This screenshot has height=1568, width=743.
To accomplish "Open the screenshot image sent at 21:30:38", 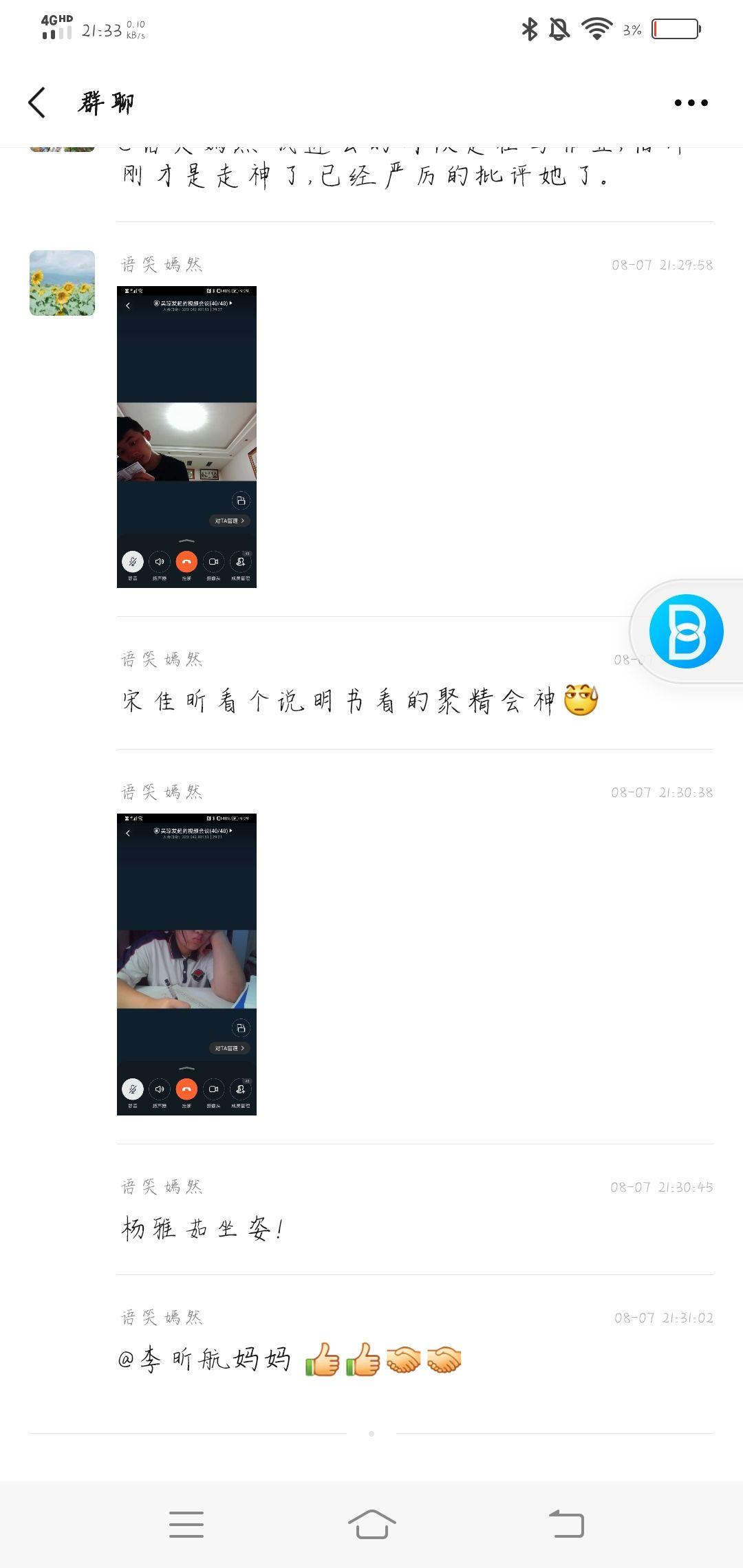I will [186, 964].
